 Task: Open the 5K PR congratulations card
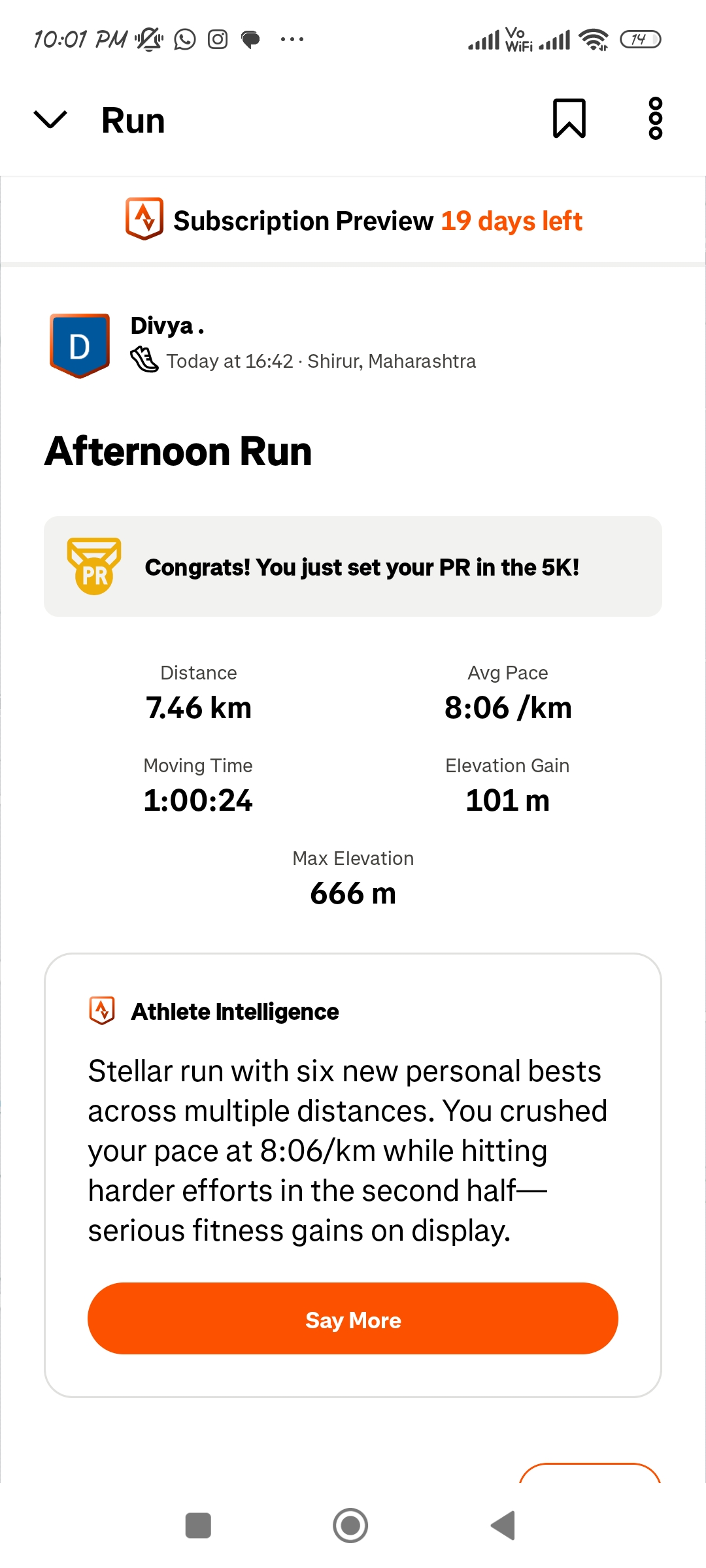point(353,566)
